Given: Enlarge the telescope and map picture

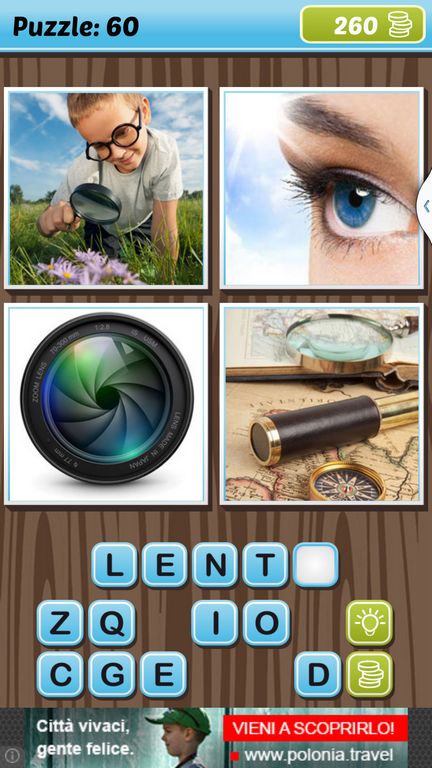Looking at the screenshot, I should 322,404.
